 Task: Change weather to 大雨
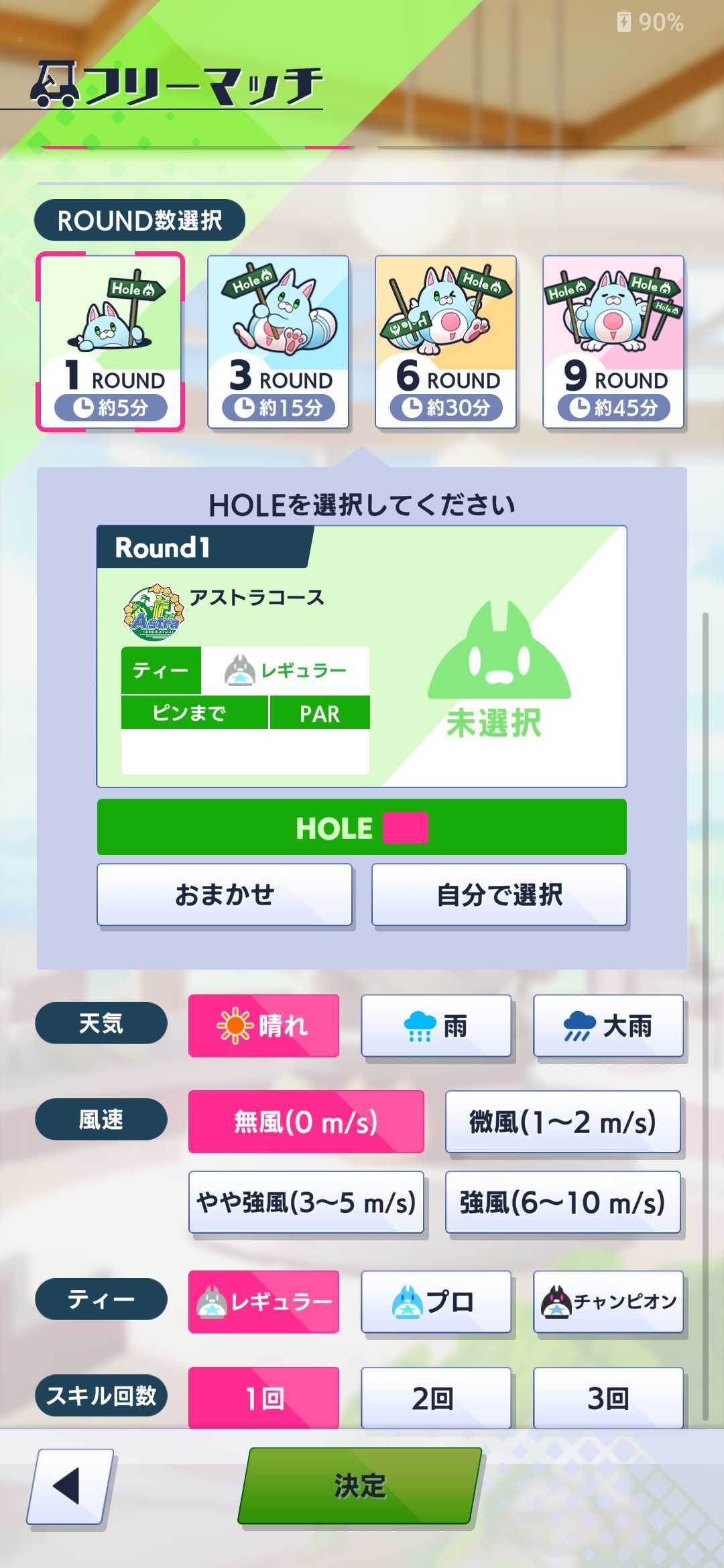pyautogui.click(x=608, y=1025)
